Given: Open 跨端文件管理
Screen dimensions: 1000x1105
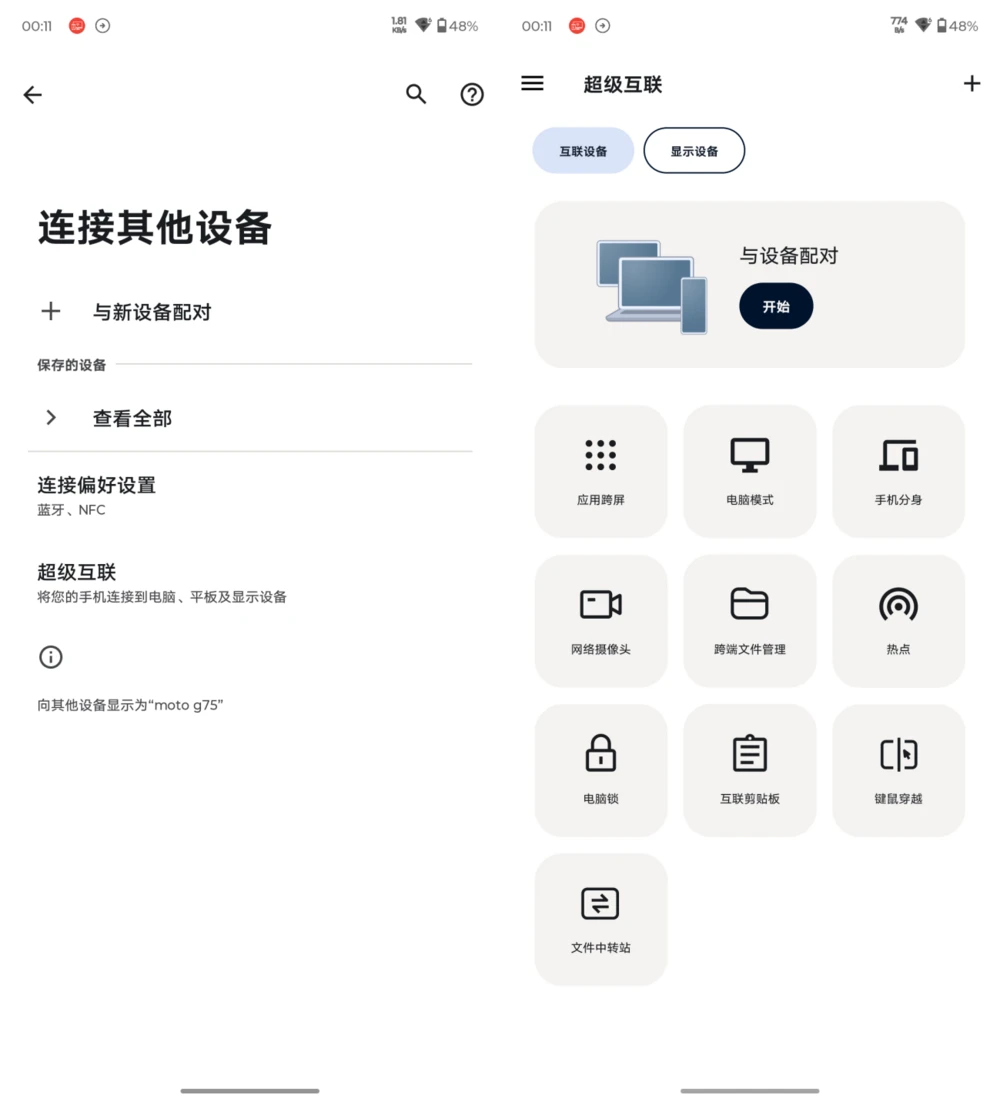Looking at the screenshot, I should pyautogui.click(x=750, y=621).
